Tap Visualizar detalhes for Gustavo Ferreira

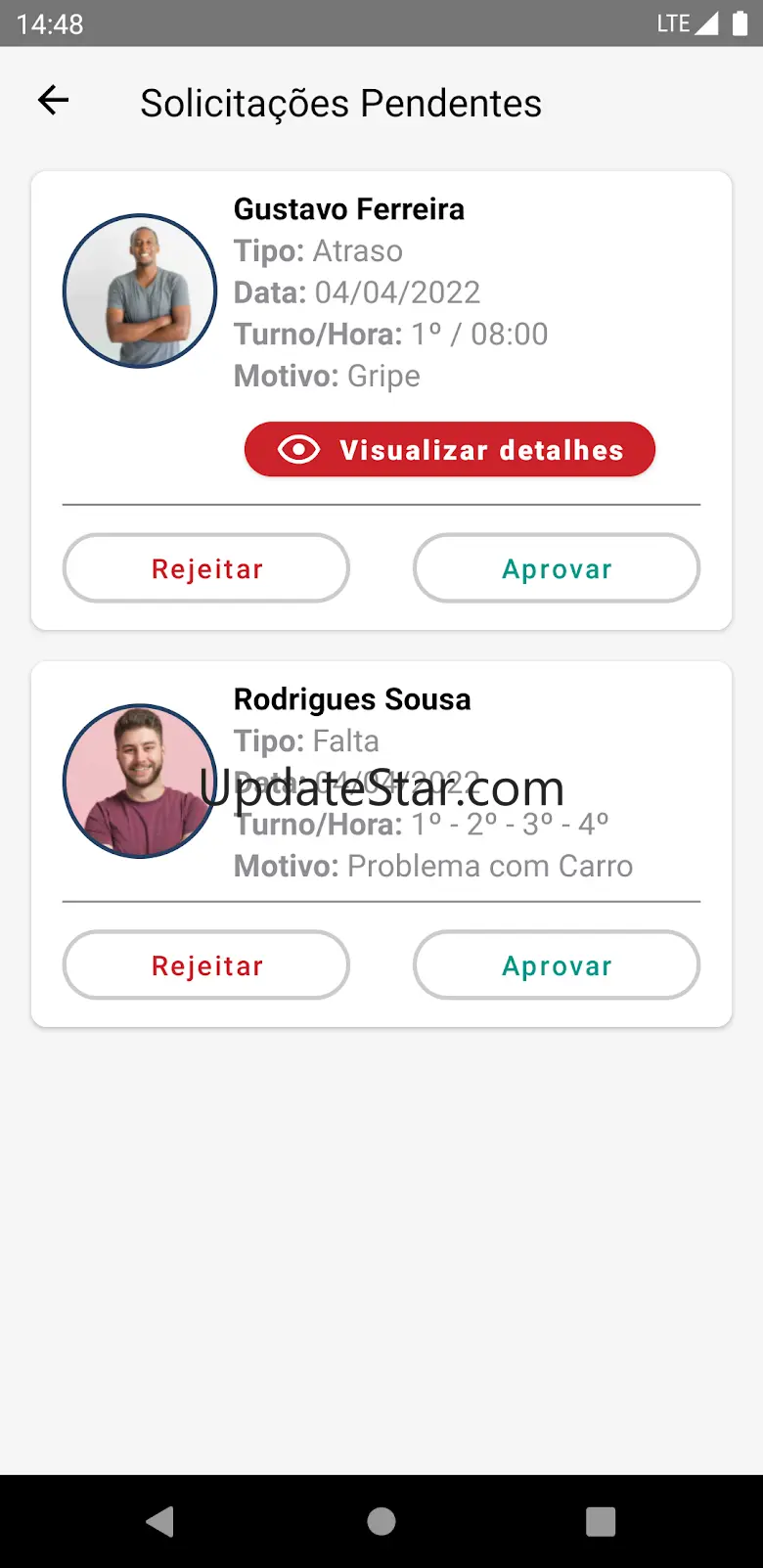450,450
